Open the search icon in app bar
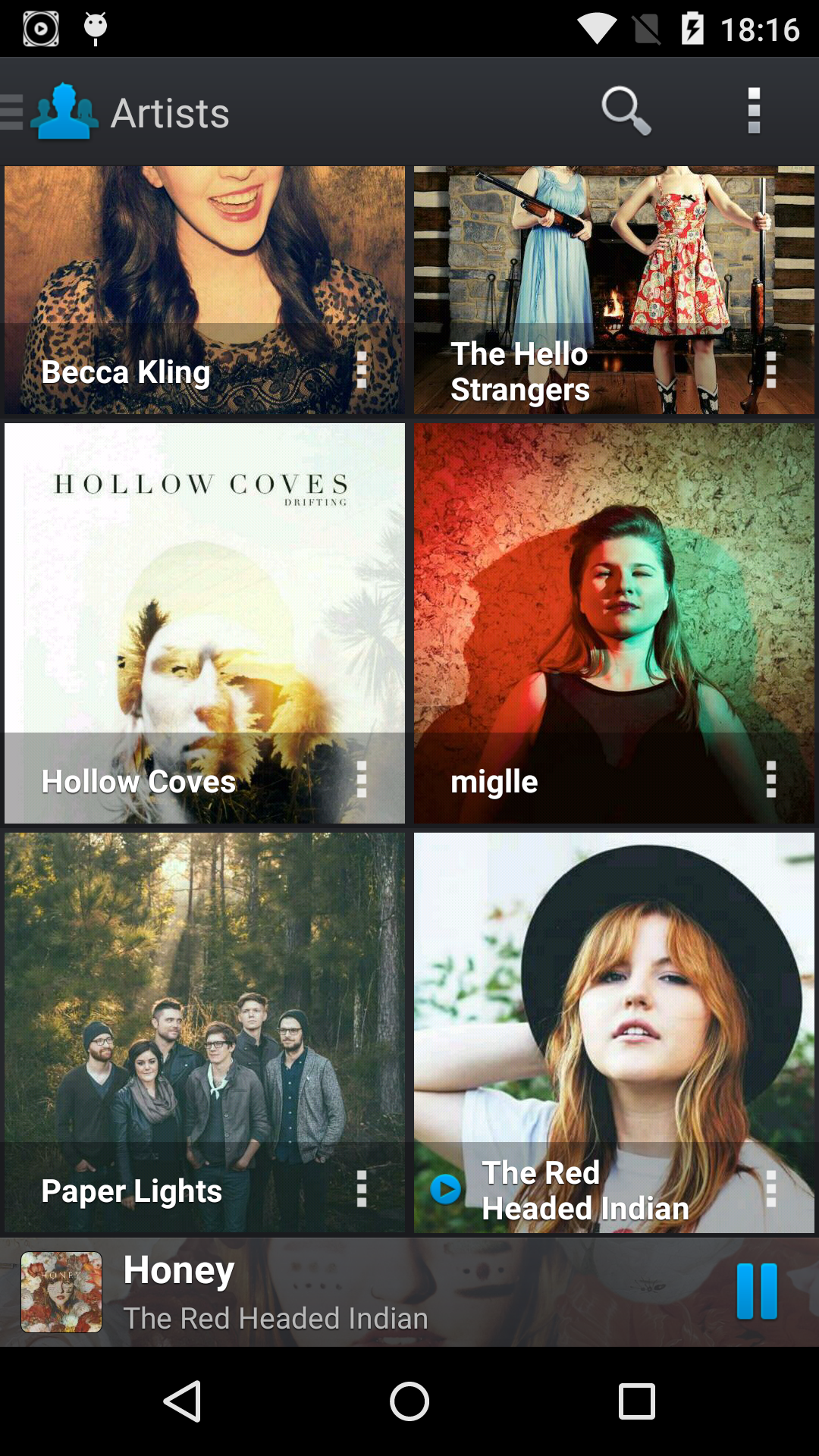 626,111
